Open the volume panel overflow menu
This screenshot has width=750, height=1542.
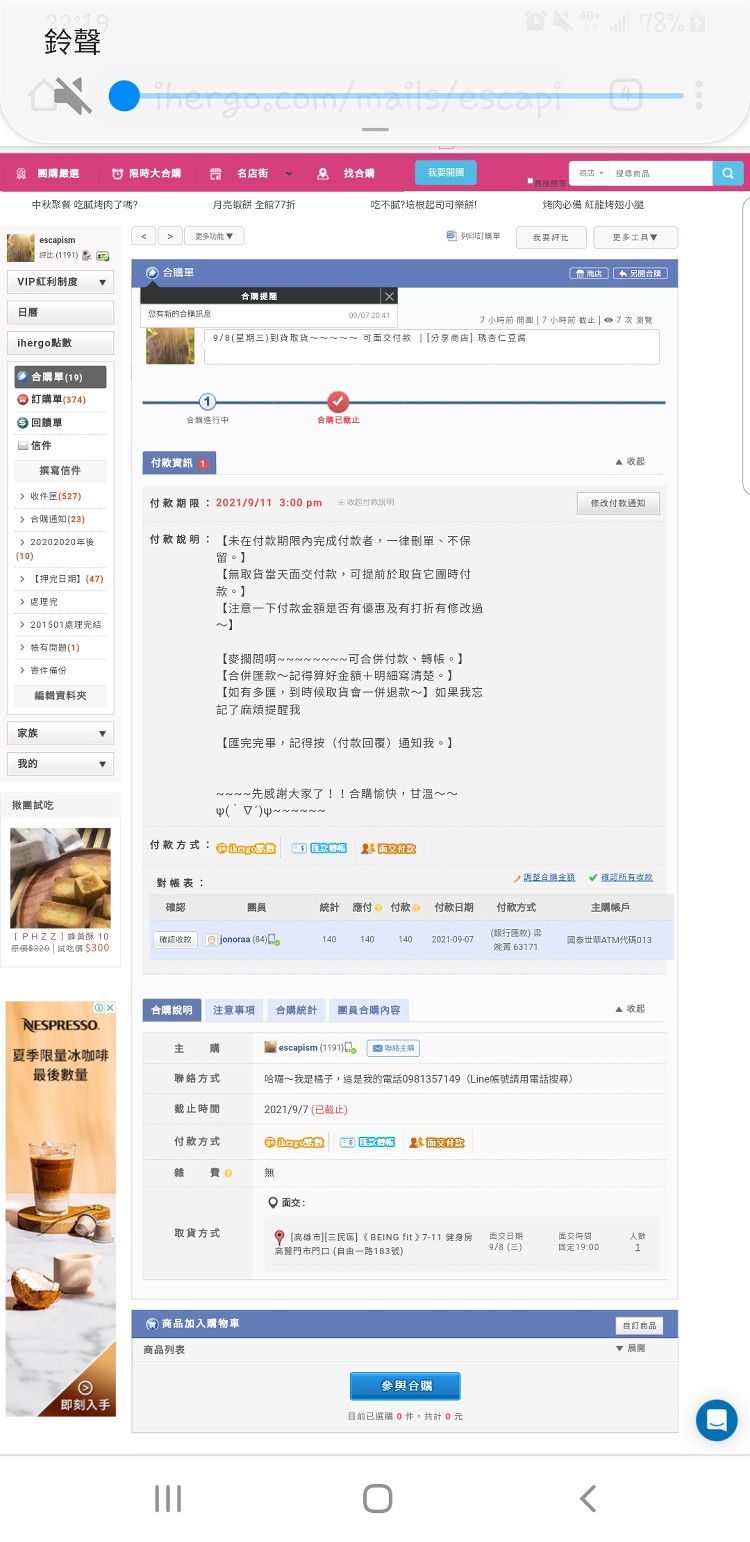tap(698, 96)
